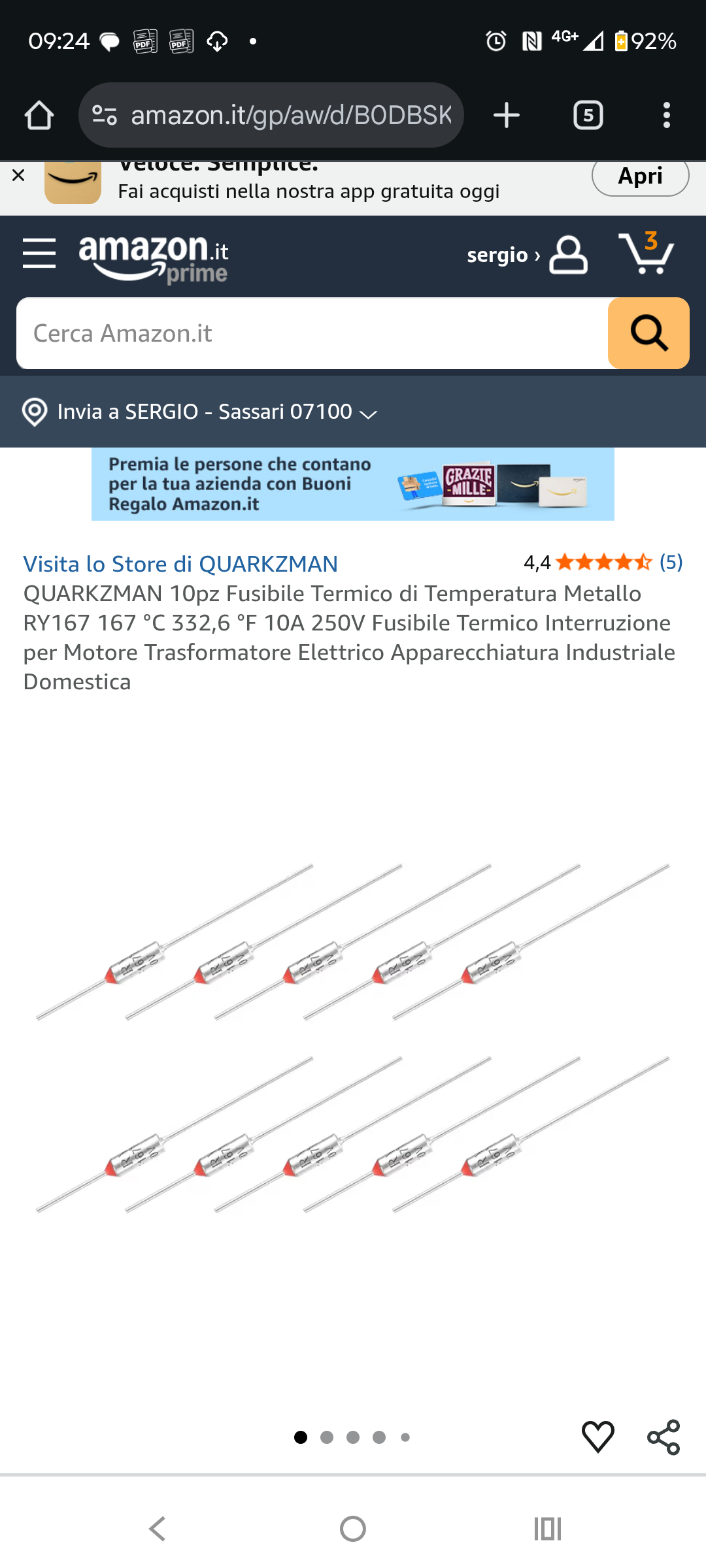Go to the browser home page
706x1568 pixels.
pyautogui.click(x=39, y=116)
